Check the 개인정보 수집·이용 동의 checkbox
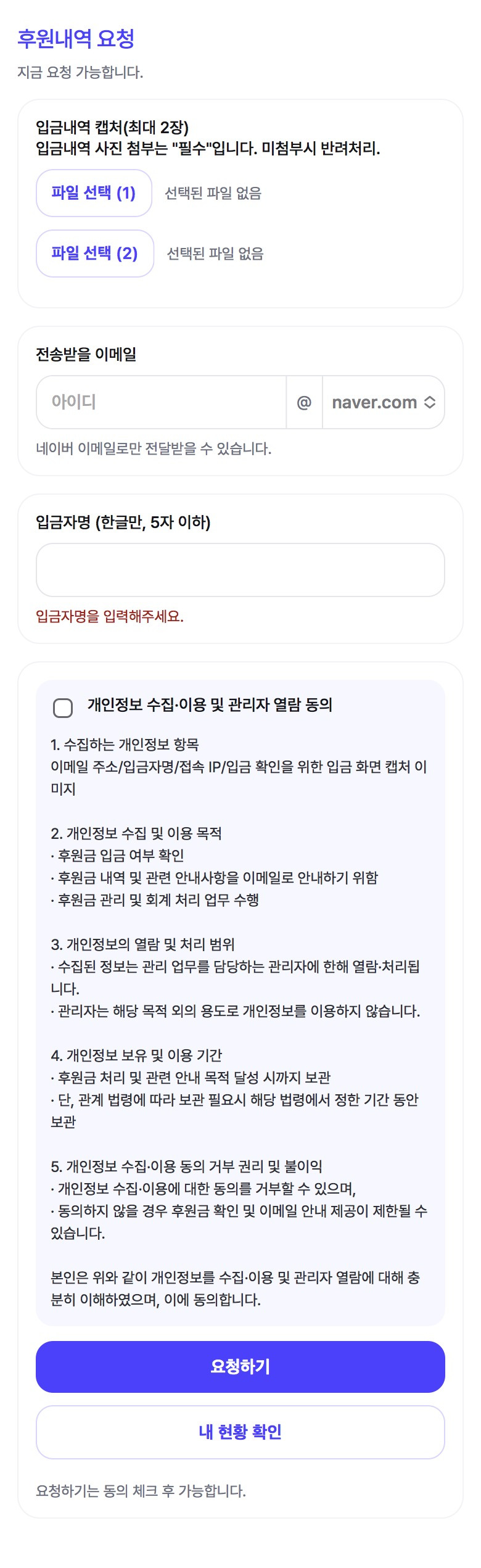Screen dimensions: 481x1568 (63, 708)
